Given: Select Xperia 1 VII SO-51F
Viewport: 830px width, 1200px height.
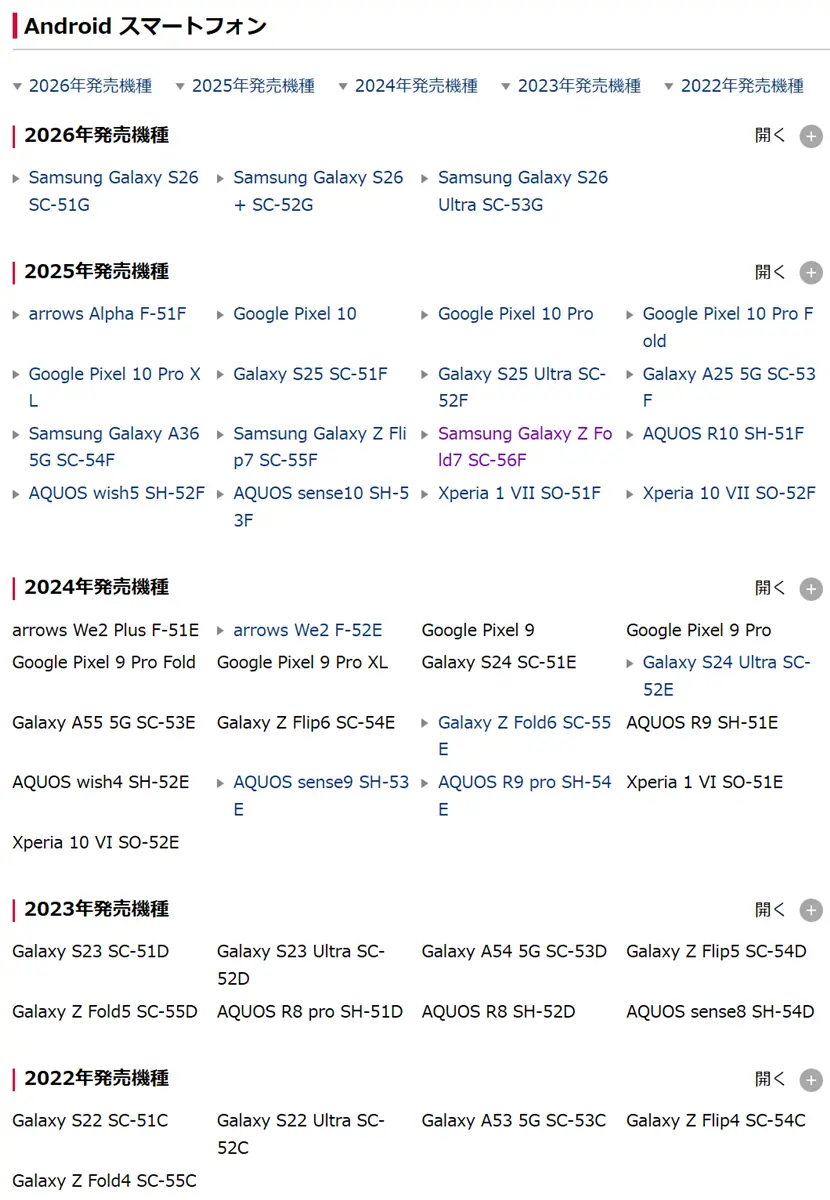Looking at the screenshot, I should [519, 493].
